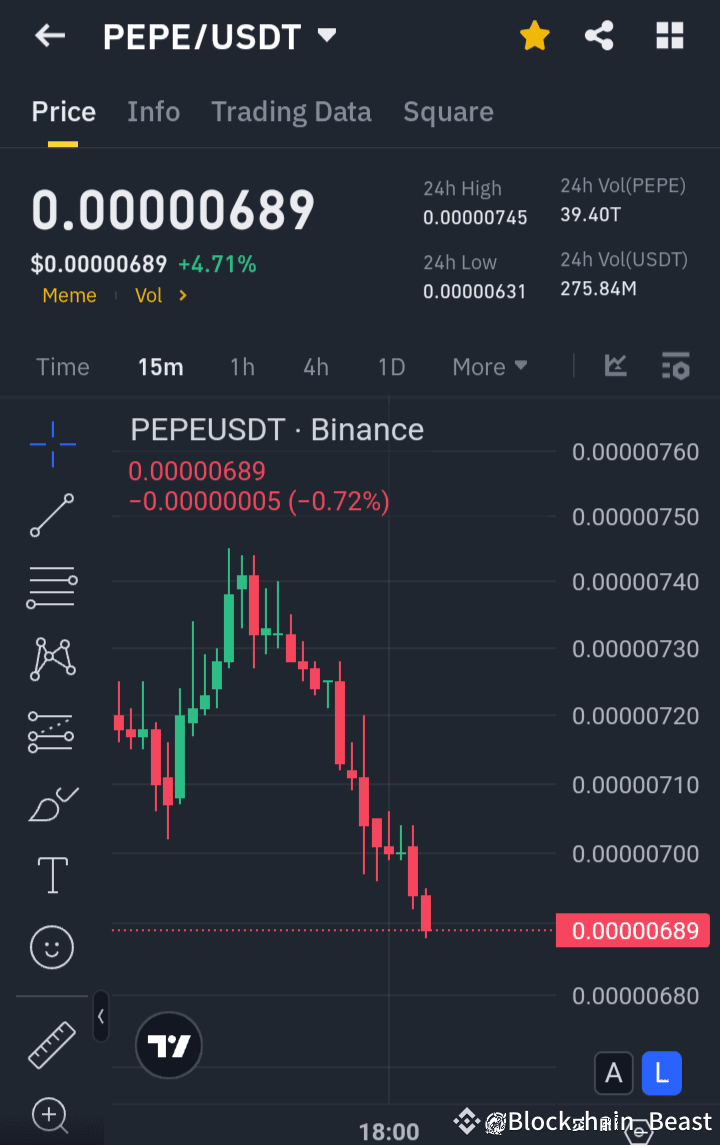Image resolution: width=720 pixels, height=1145 pixels.
Task: Select the crosshair cursor tool
Action: point(51,444)
